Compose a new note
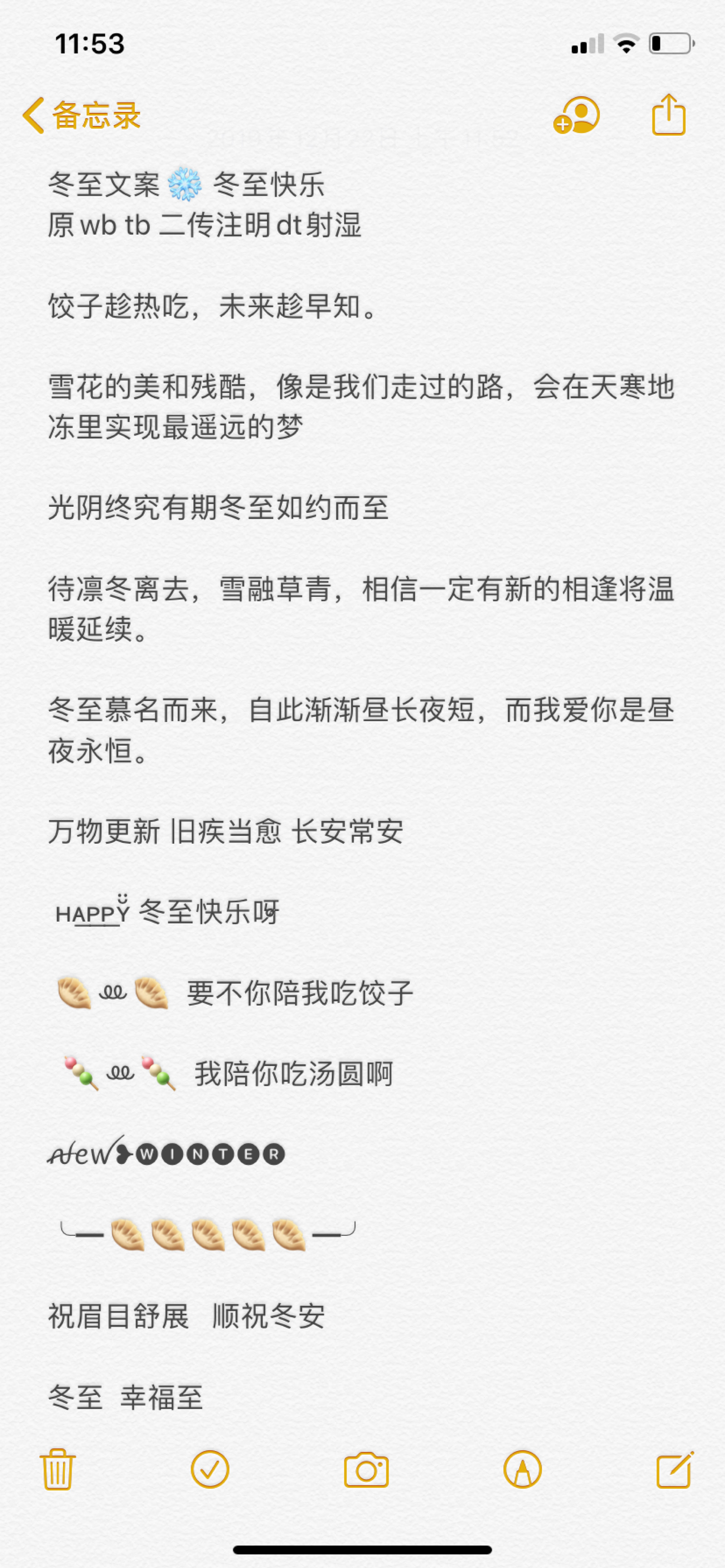The width and height of the screenshot is (725, 1568). tap(674, 1469)
